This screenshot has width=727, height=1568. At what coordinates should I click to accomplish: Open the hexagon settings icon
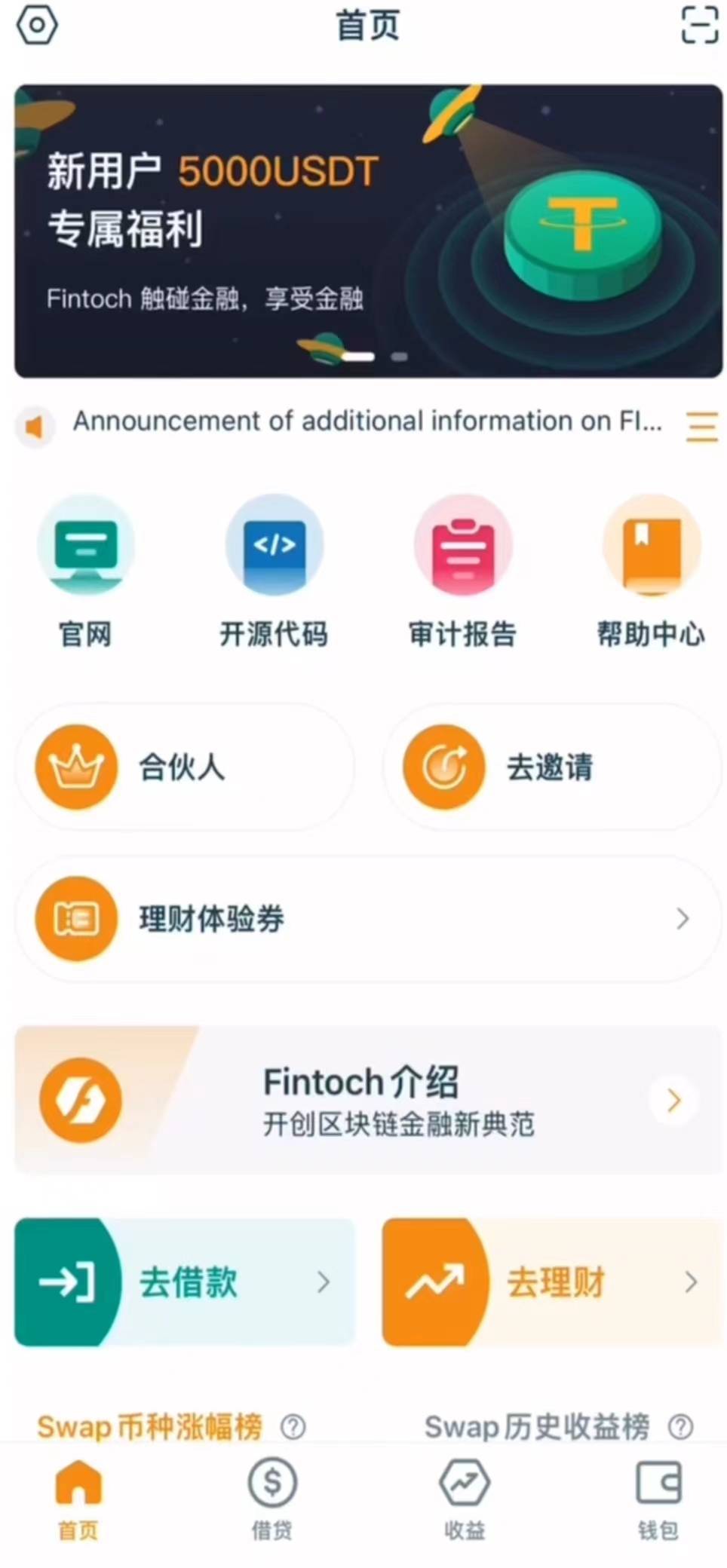[36, 26]
